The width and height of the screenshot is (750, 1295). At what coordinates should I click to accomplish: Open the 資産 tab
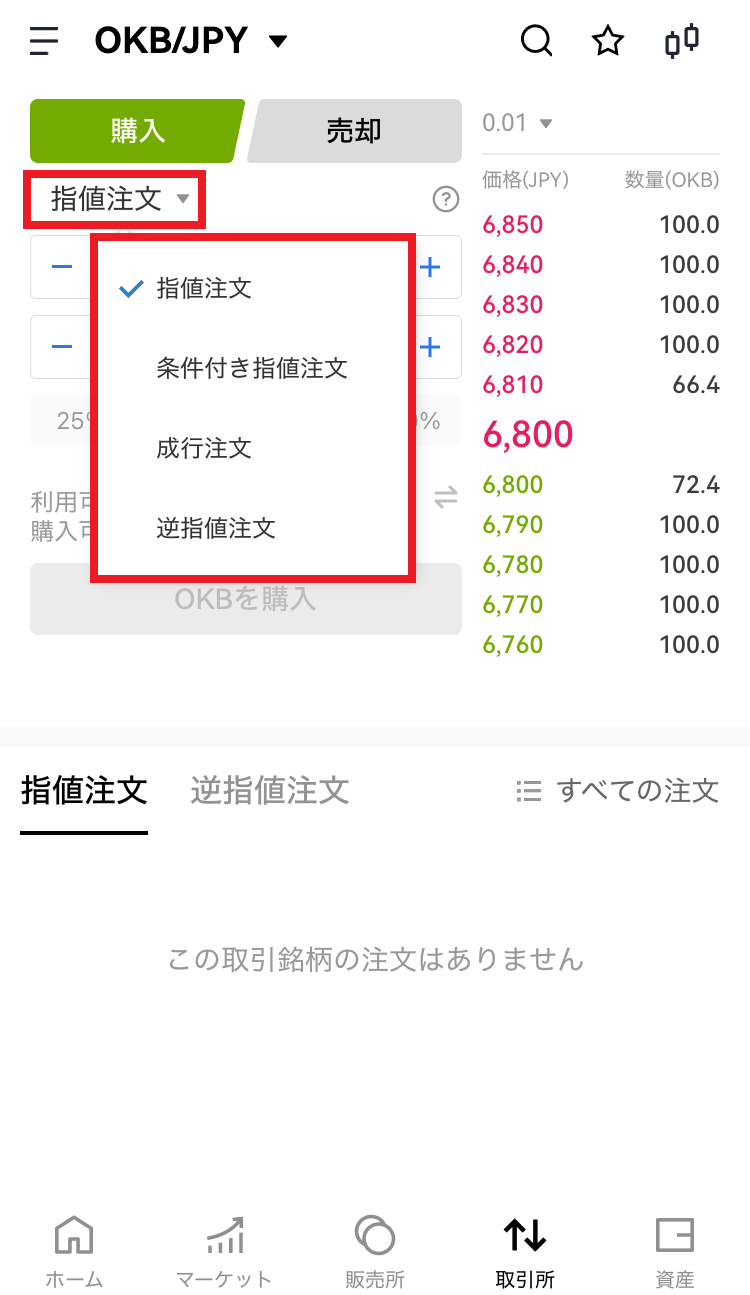(675, 1252)
